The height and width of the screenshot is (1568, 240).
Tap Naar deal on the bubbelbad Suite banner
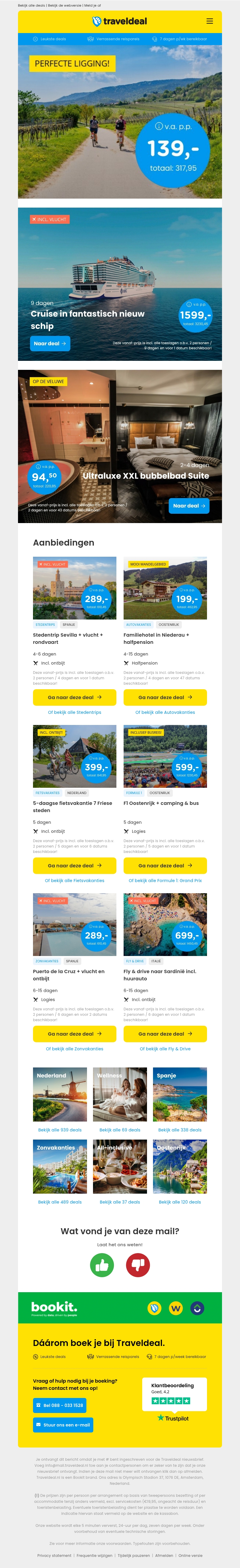click(189, 506)
